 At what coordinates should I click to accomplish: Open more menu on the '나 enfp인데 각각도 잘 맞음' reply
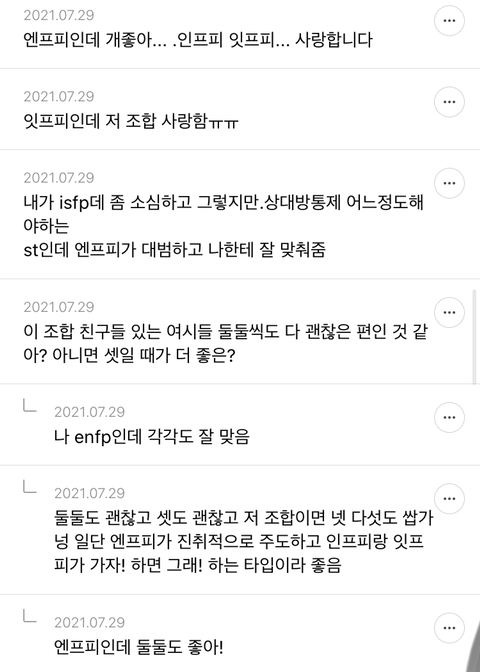click(x=449, y=417)
